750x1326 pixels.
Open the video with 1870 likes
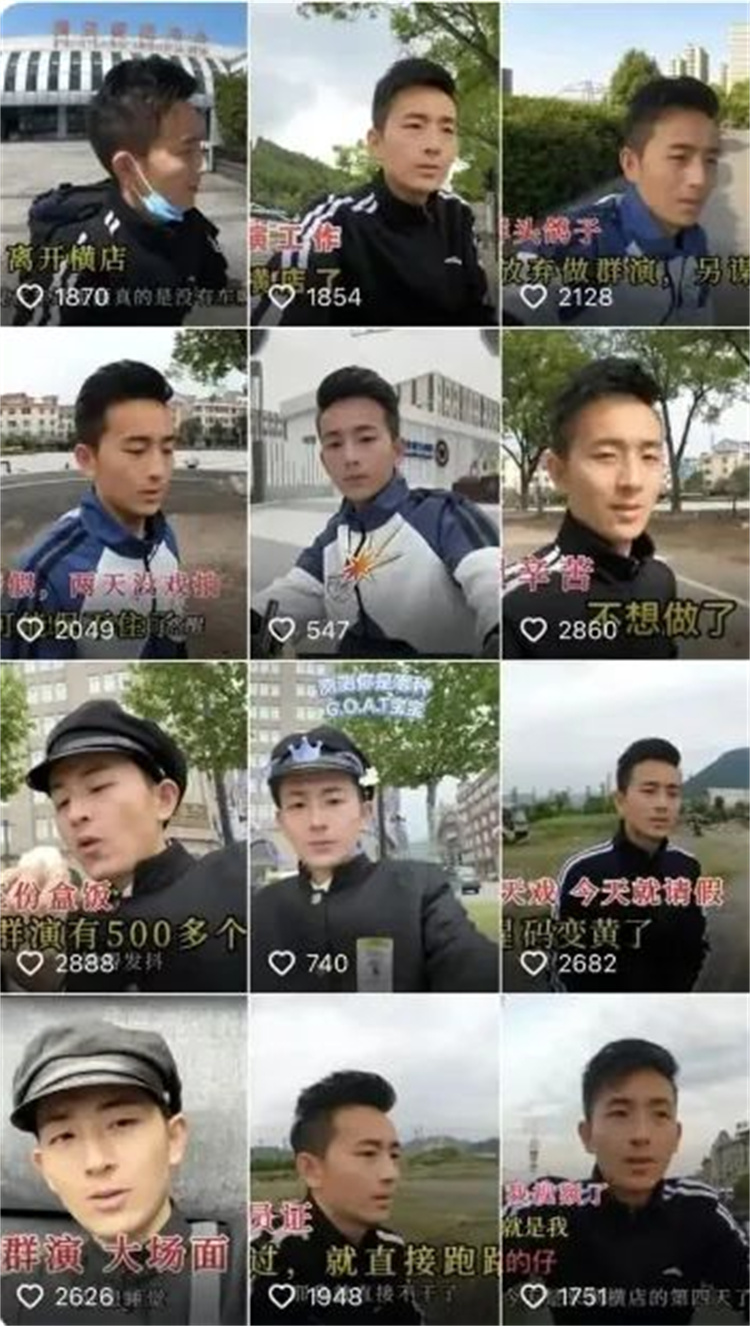point(123,163)
